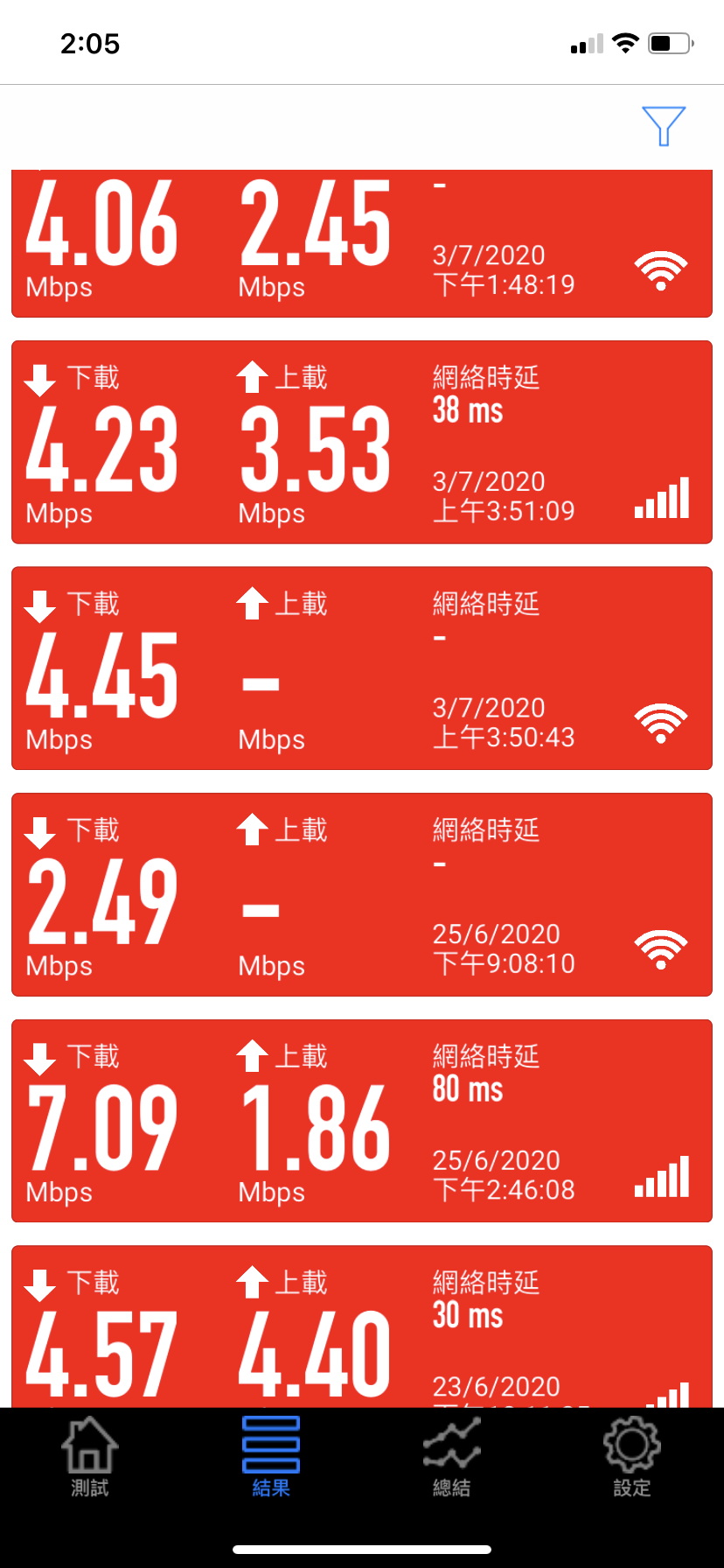Image resolution: width=724 pixels, height=1568 pixels.
Task: Tap the WiFi icon on the 2.49 Mbps result
Action: 662,948
